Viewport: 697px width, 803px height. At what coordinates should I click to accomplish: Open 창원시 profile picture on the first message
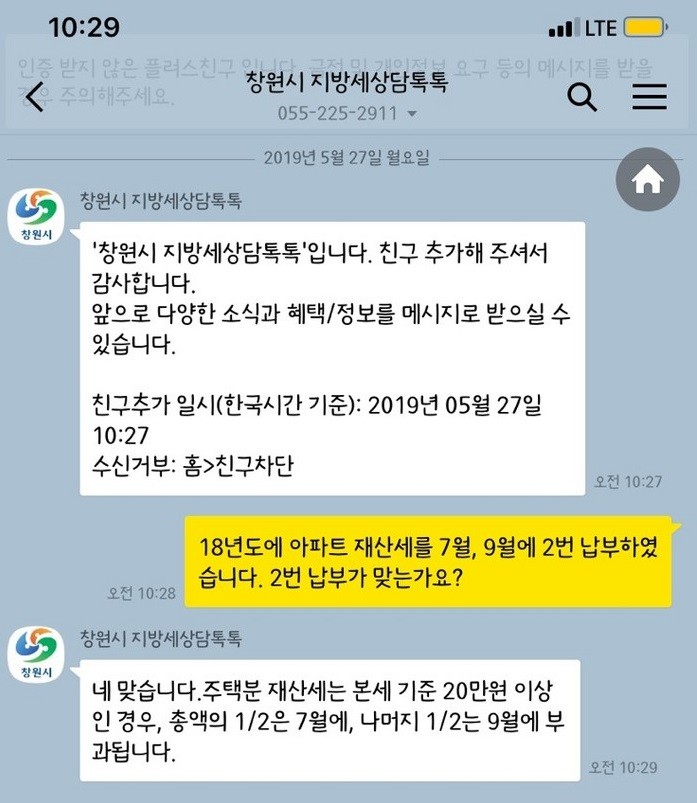tap(37, 217)
